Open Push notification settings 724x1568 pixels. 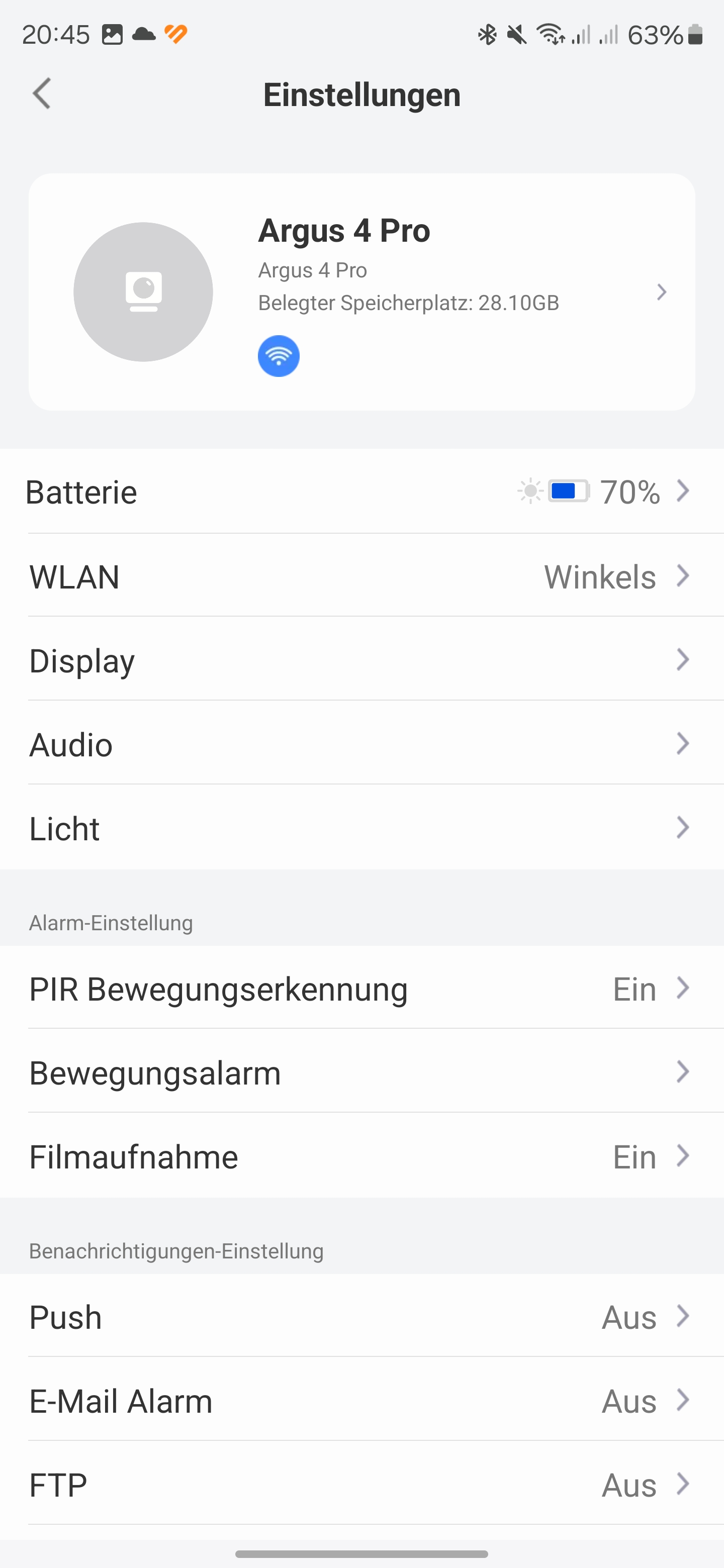tap(361, 1317)
